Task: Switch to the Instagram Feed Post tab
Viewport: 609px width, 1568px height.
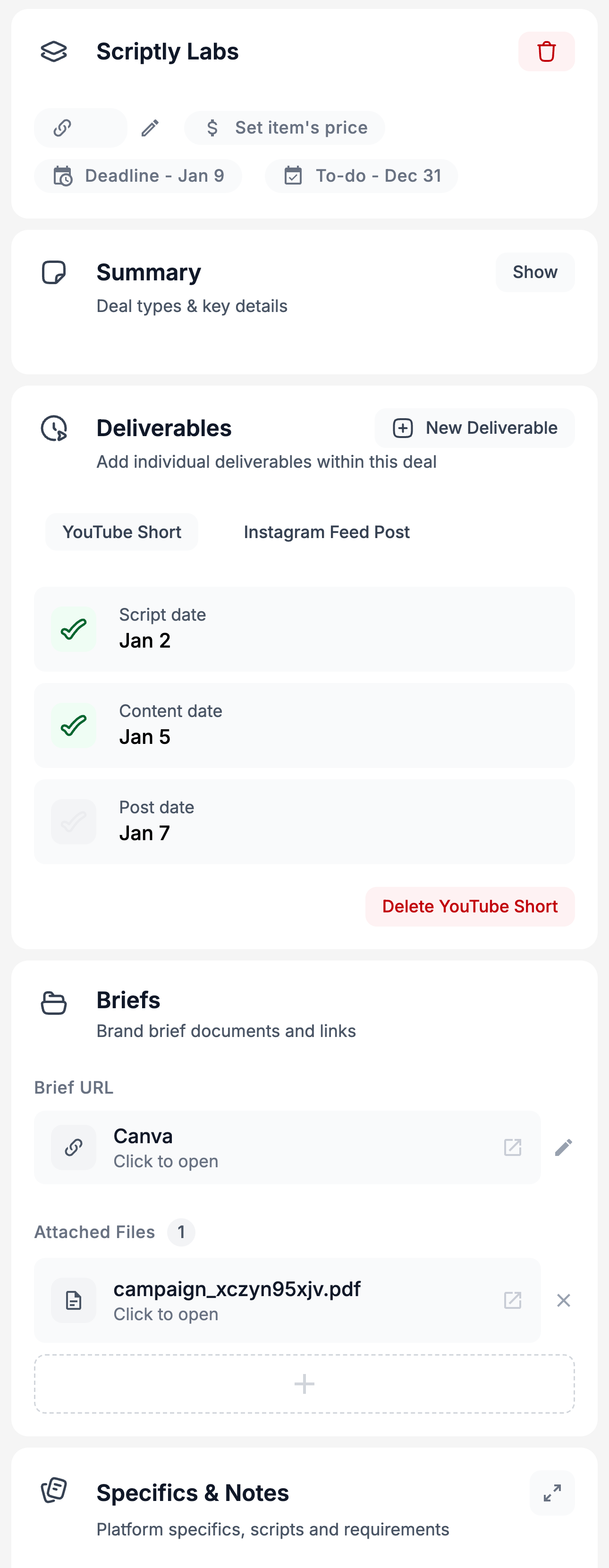Action: click(326, 531)
